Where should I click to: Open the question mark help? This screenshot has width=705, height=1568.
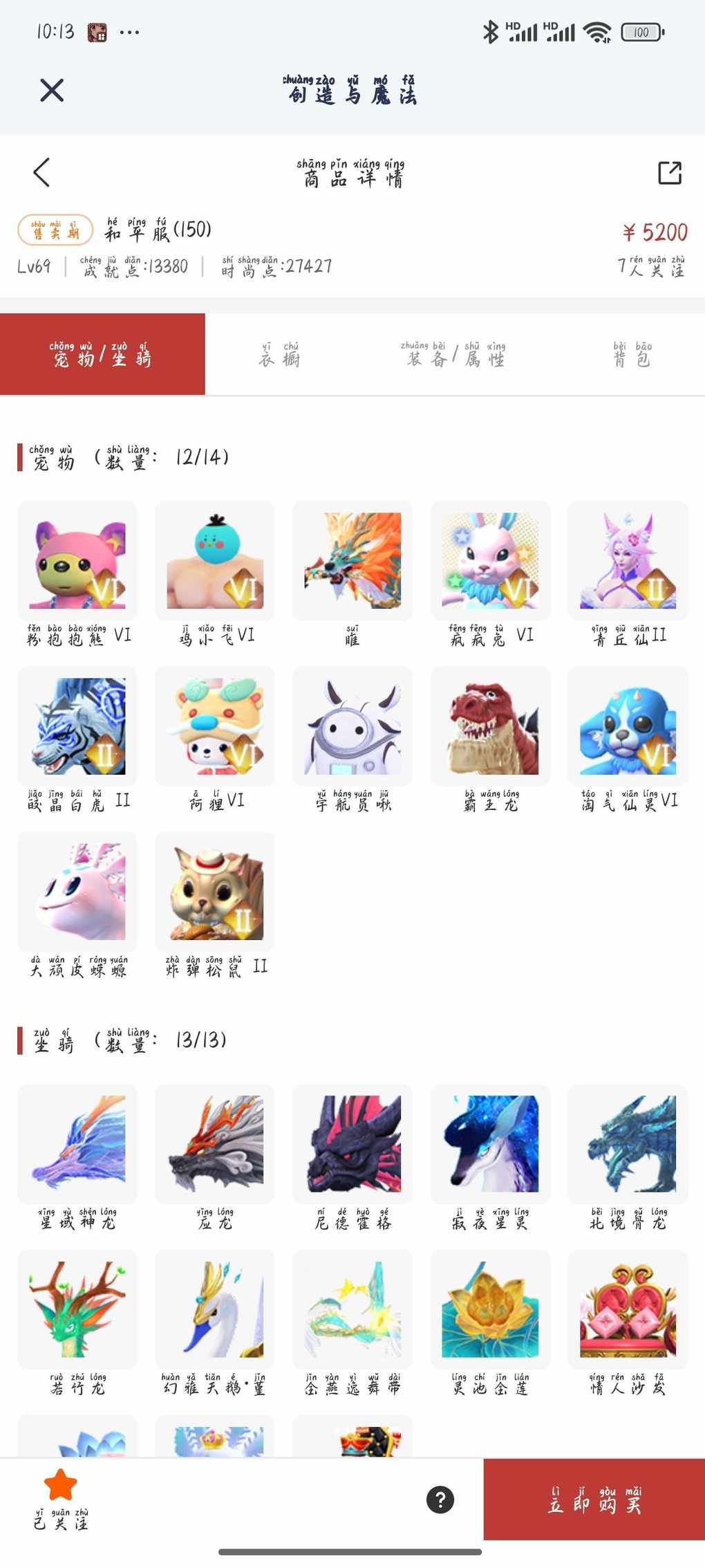440,1499
